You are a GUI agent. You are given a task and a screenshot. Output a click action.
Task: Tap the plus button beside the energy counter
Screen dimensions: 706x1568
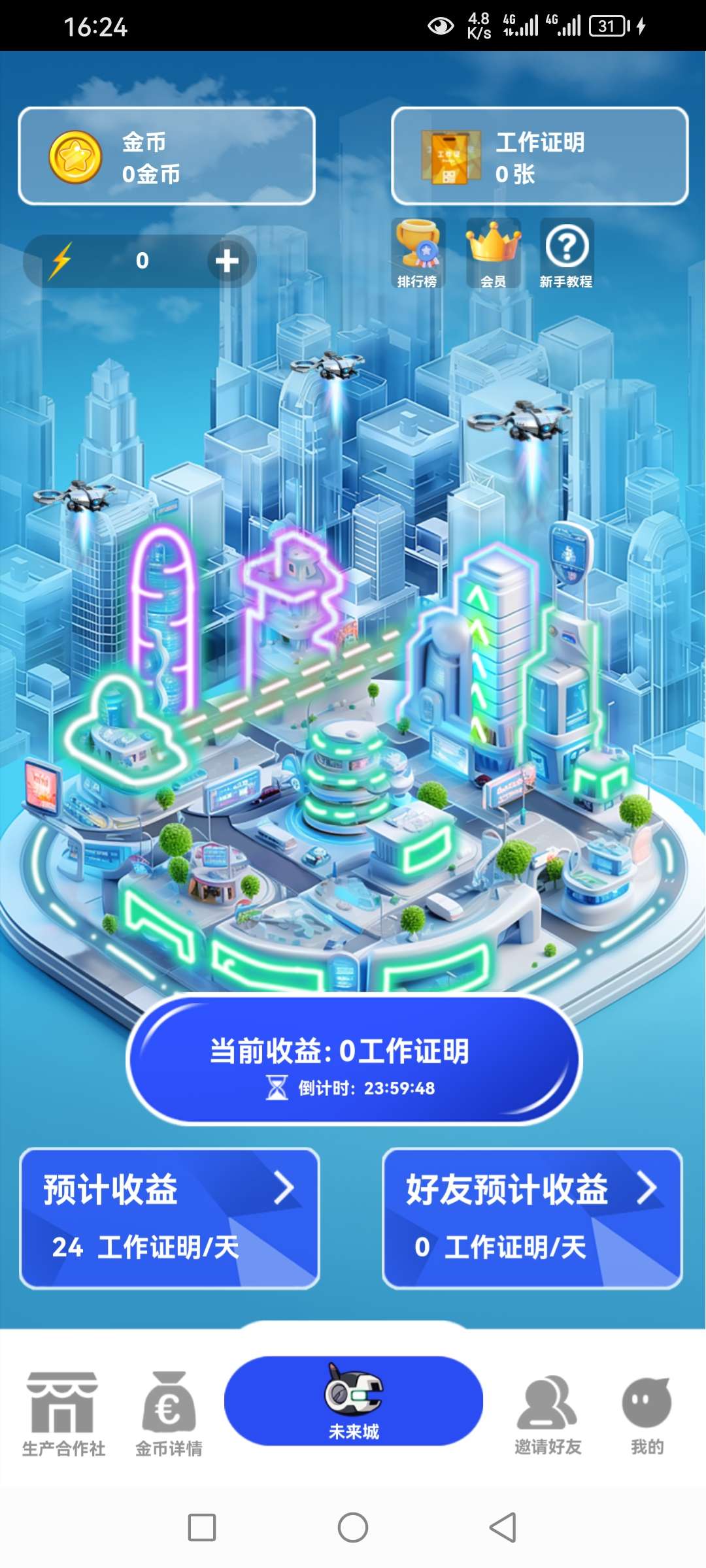pos(227,261)
